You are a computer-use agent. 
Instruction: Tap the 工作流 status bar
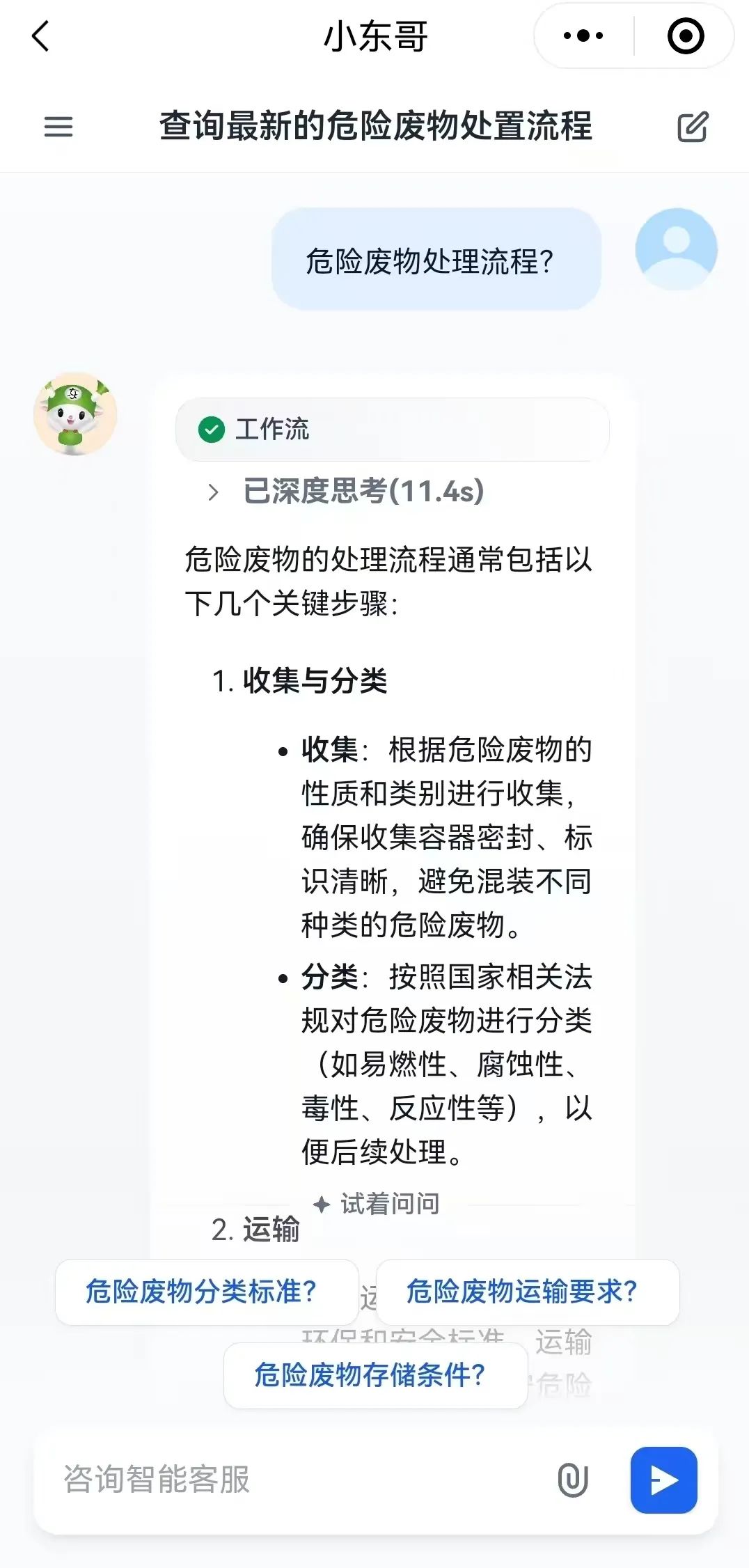392,430
